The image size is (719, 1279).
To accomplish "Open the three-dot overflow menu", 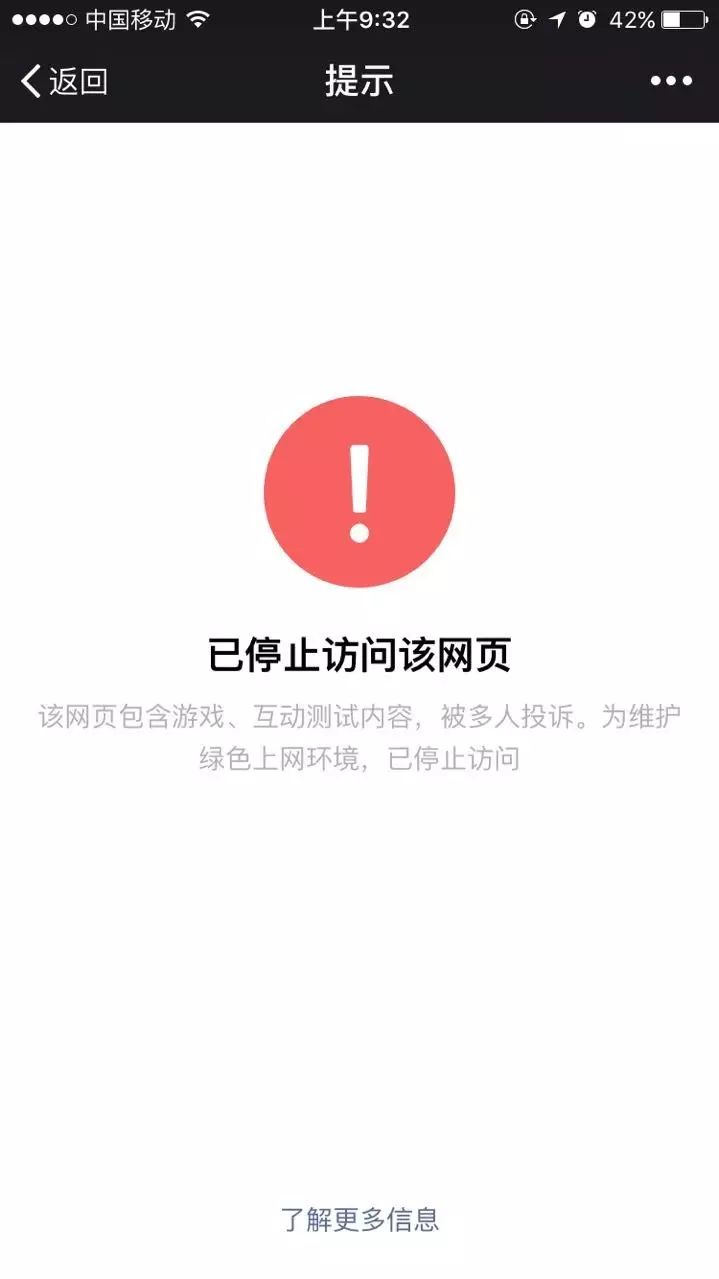I will tap(671, 81).
